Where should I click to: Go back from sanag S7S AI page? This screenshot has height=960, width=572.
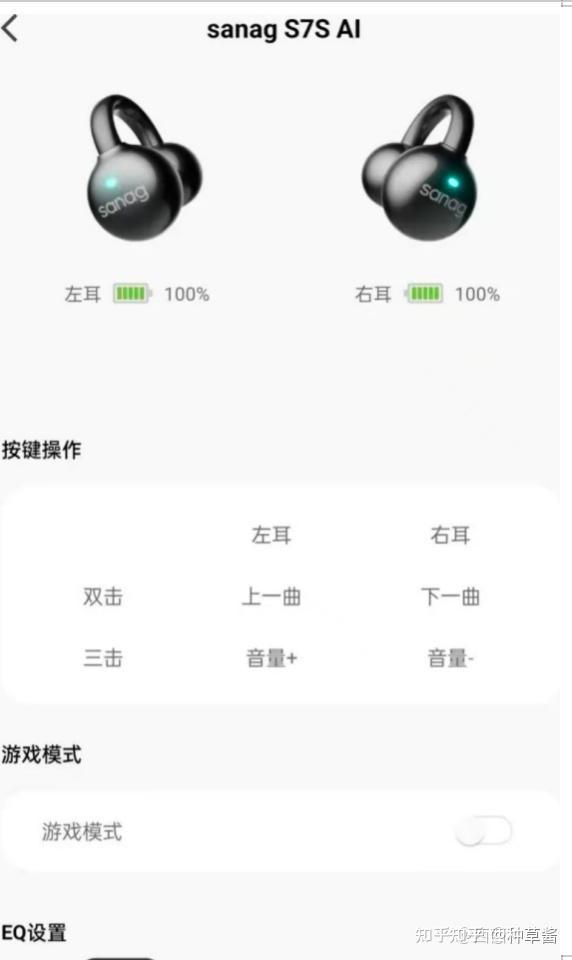tap(10, 29)
